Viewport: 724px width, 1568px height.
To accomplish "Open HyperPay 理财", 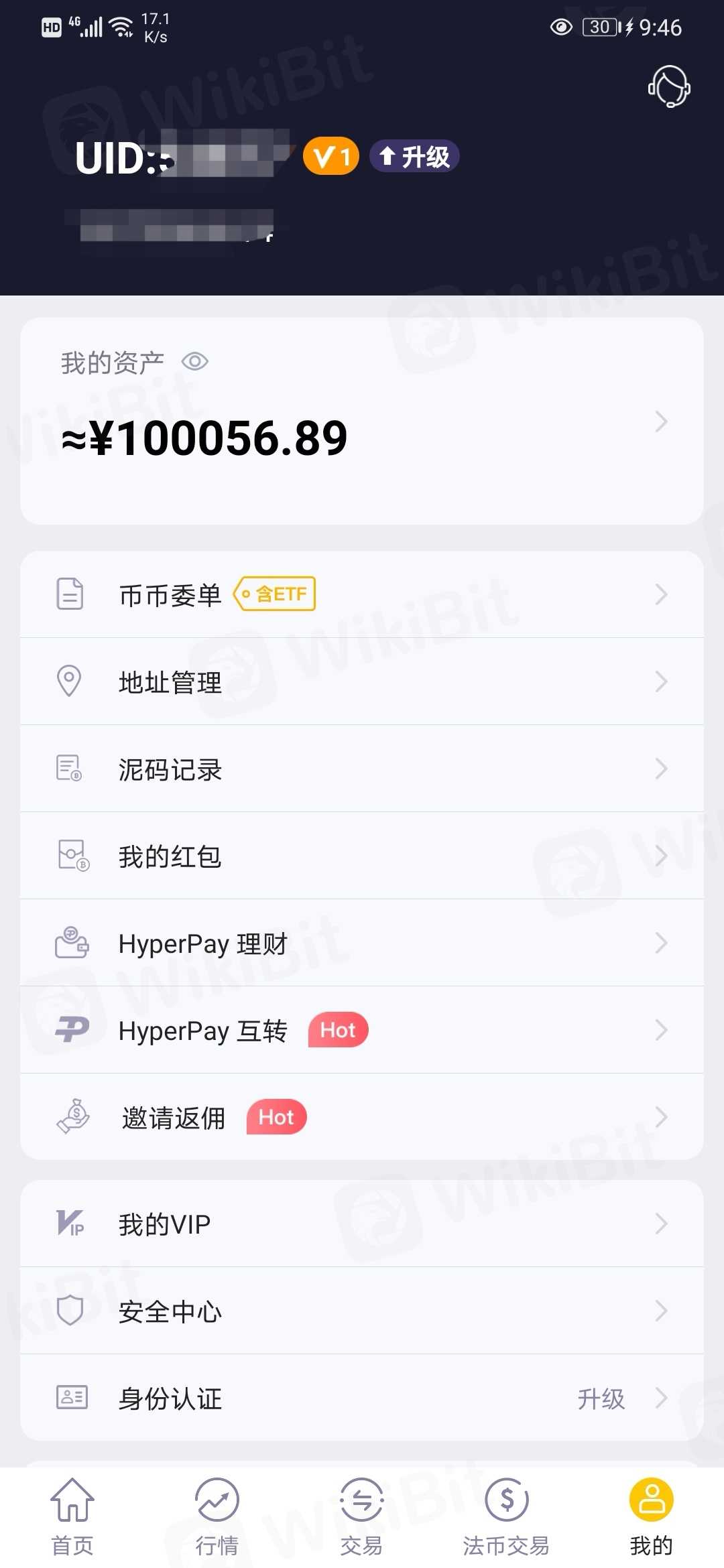I will point(362,943).
